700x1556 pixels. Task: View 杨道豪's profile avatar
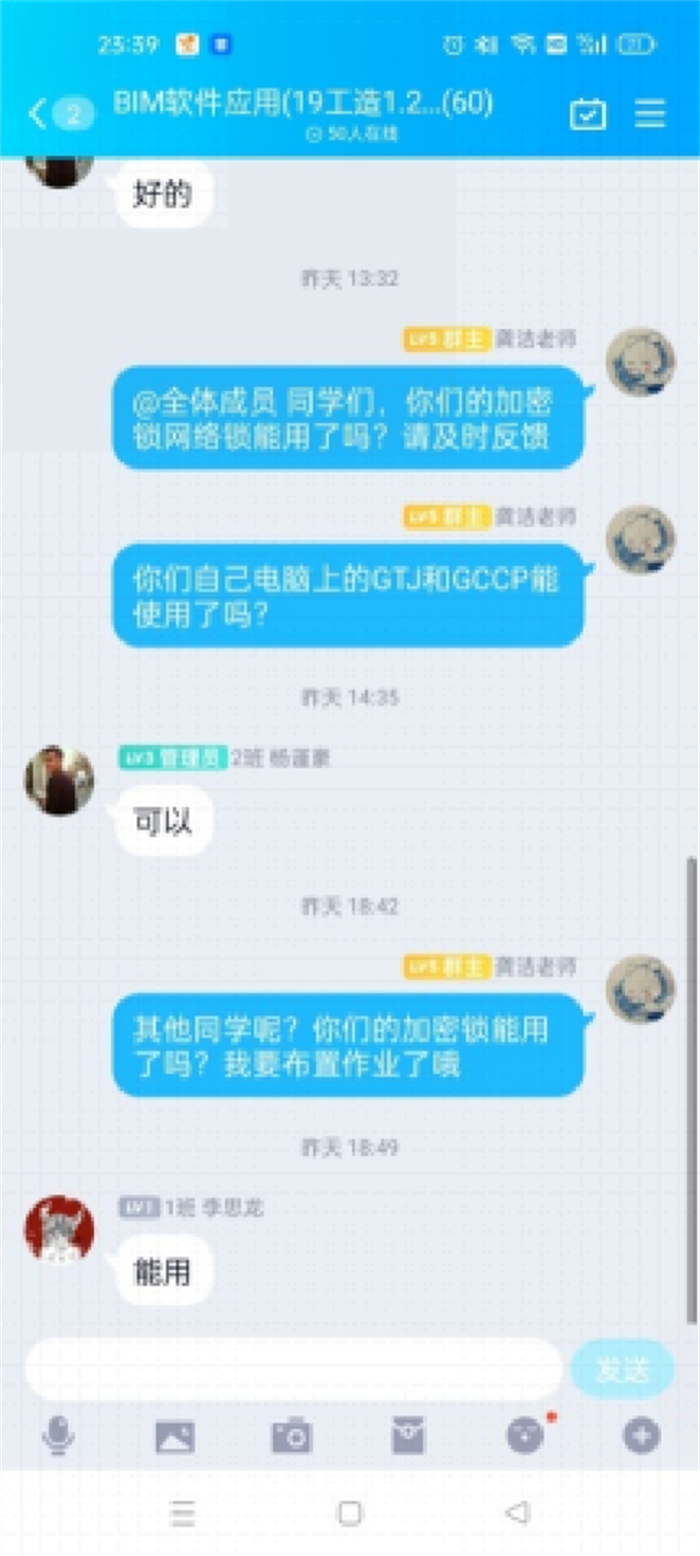tap(59, 779)
